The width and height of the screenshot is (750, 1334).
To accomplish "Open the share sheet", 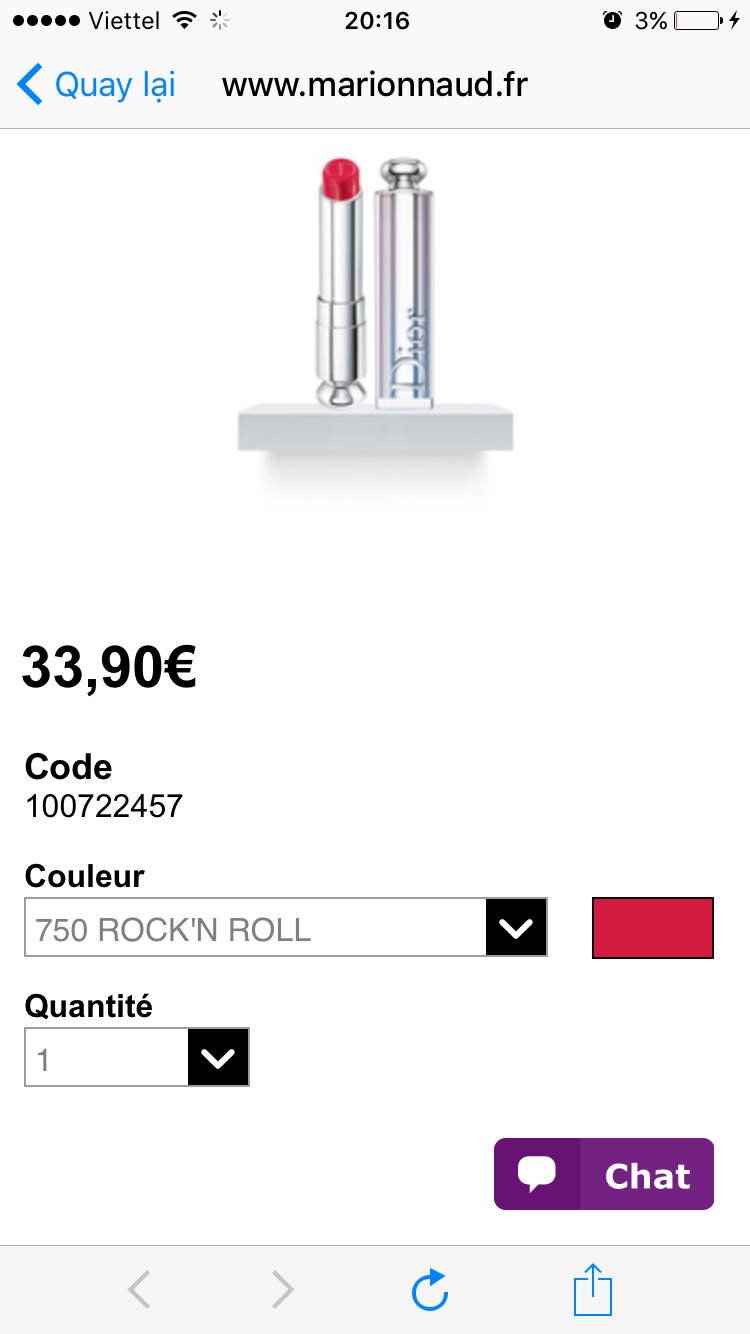I will (x=592, y=1290).
